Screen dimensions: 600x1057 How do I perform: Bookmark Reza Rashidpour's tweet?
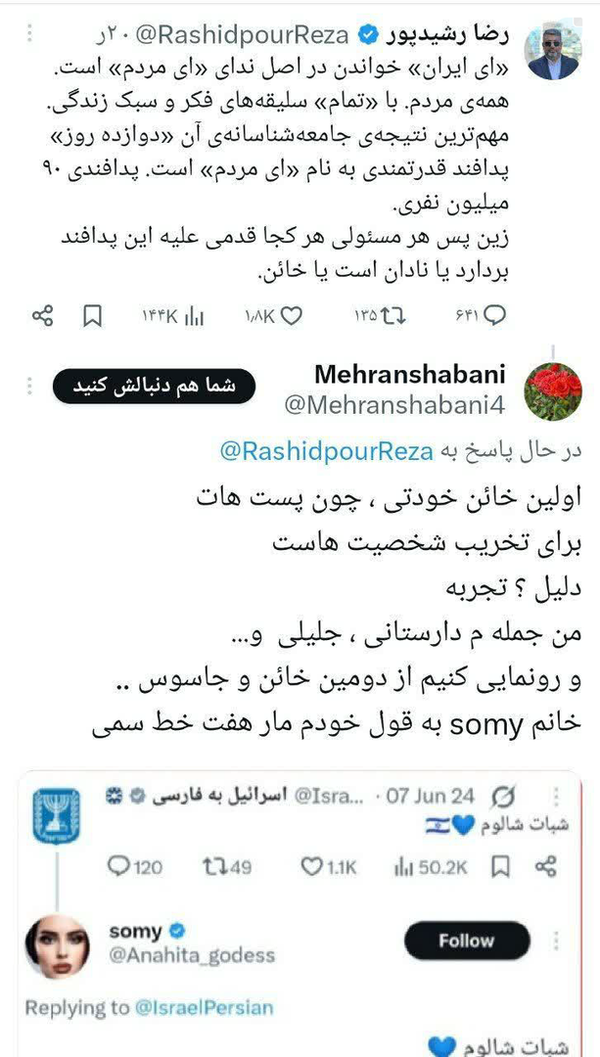tap(92, 317)
